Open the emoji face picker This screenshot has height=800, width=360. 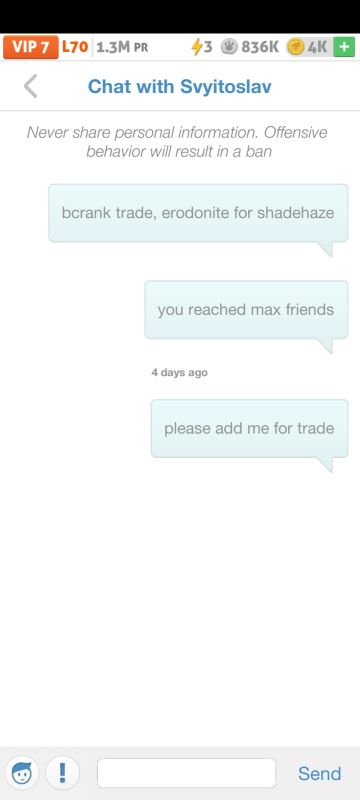[22, 773]
